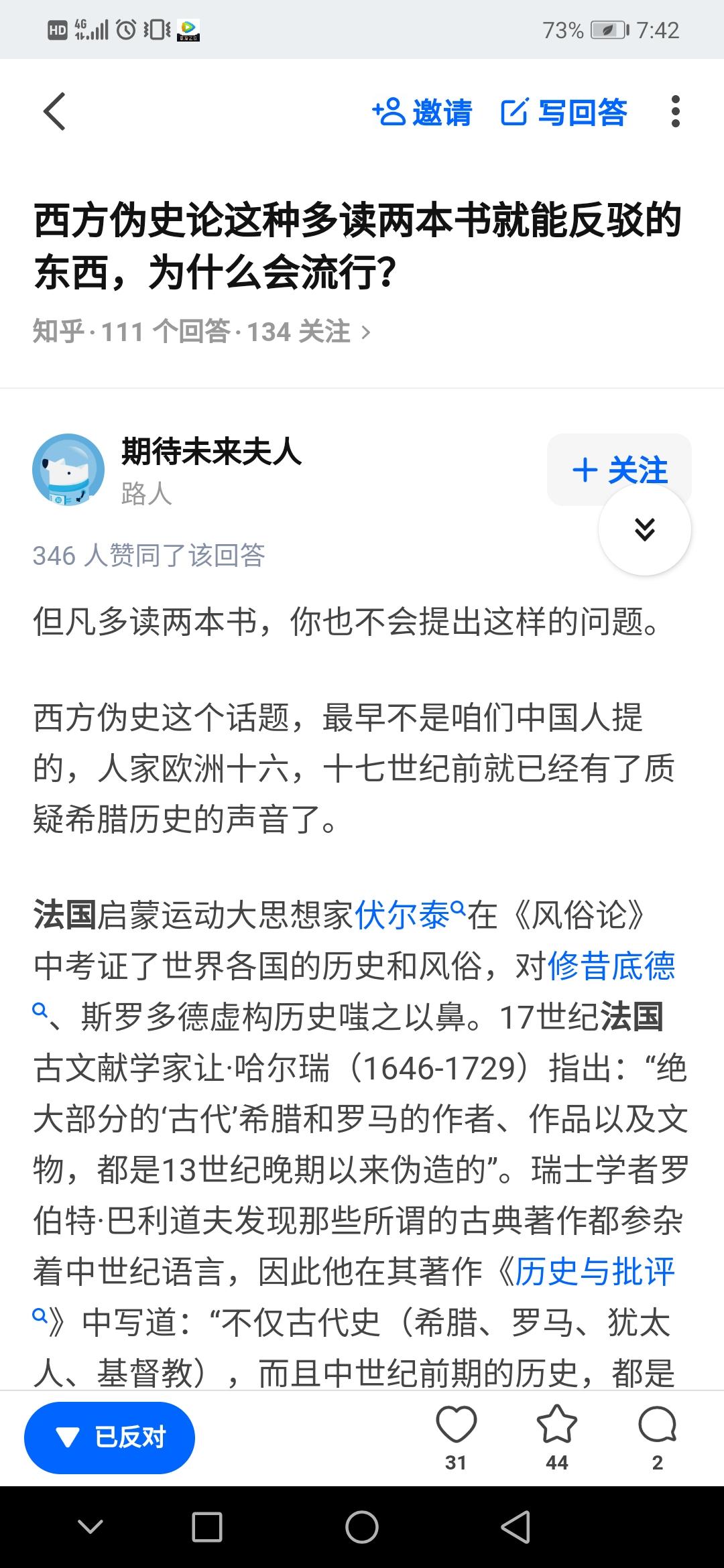Open the recent apps switcher

point(207,1527)
